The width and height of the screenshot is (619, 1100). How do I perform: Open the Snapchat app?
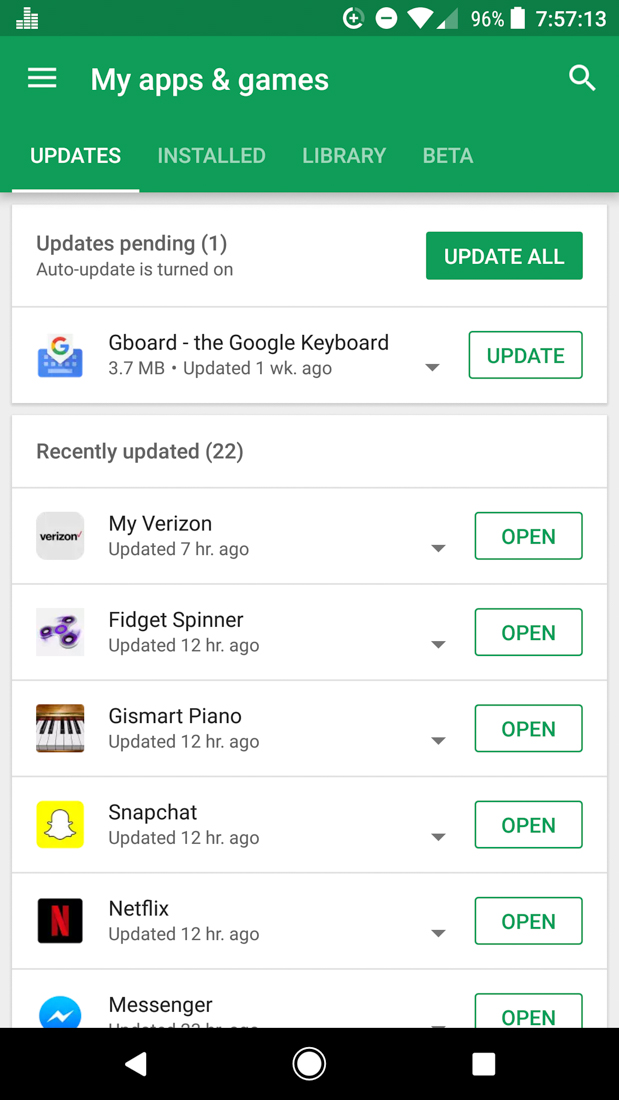pos(528,825)
